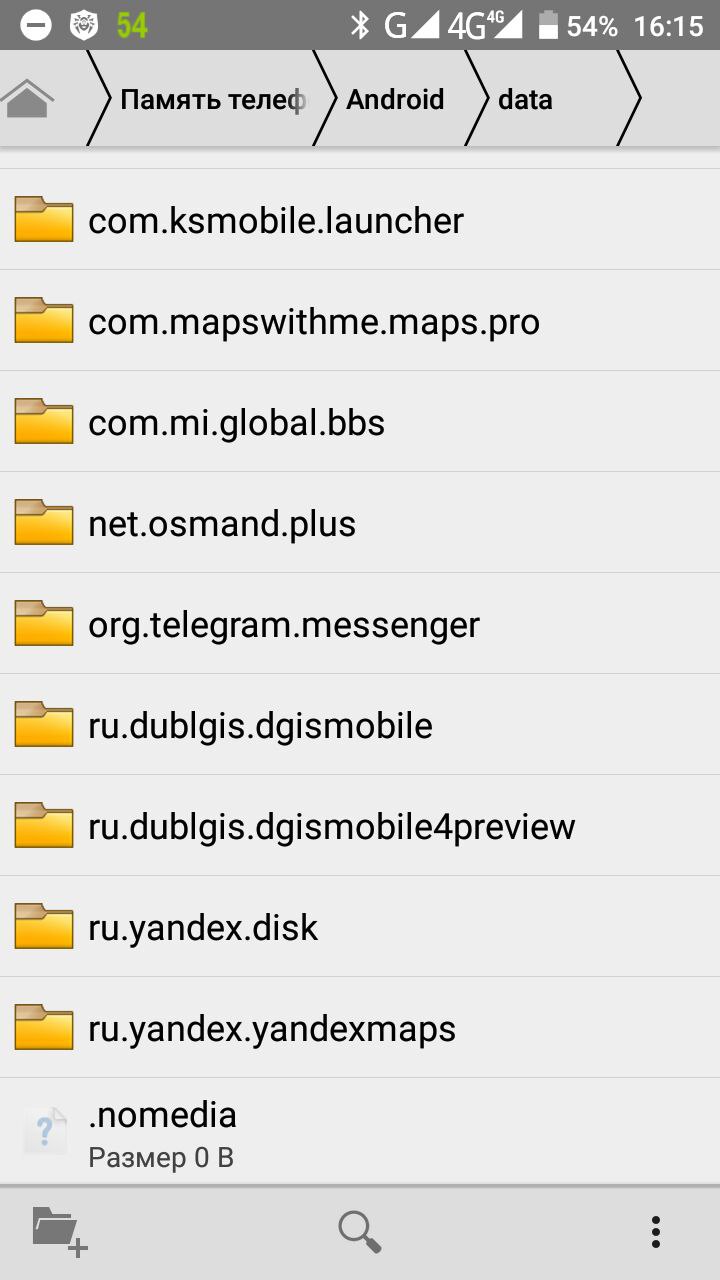Open the Память телефона breadcrumb
720x1280 pixels.
click(x=213, y=99)
